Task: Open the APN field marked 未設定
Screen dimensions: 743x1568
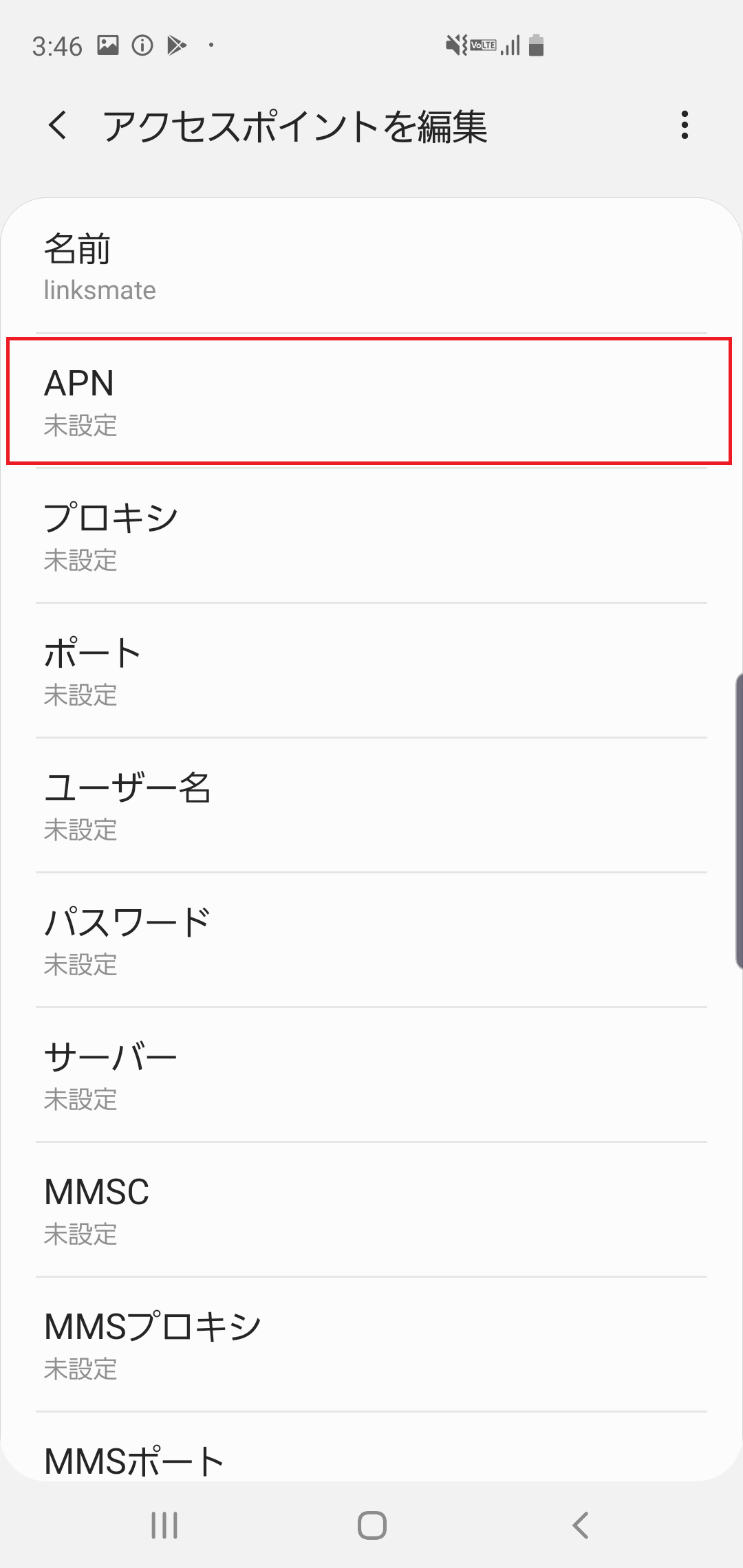Action: pos(371,402)
